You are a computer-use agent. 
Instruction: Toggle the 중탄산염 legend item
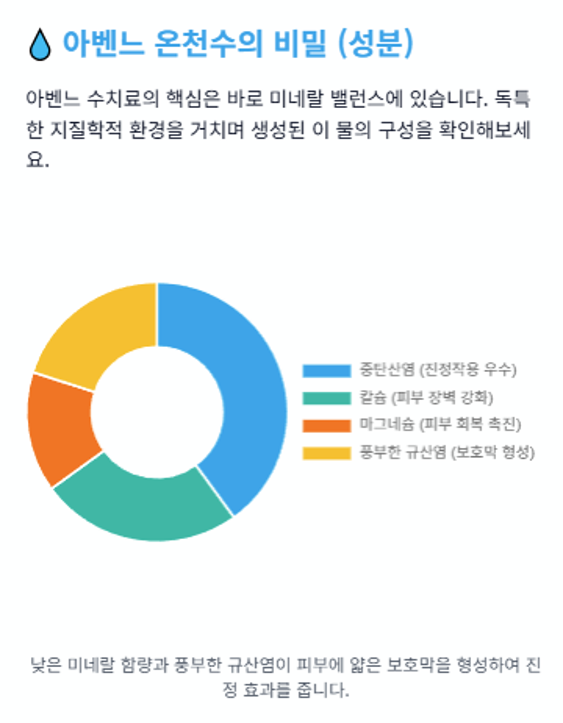pos(409,370)
